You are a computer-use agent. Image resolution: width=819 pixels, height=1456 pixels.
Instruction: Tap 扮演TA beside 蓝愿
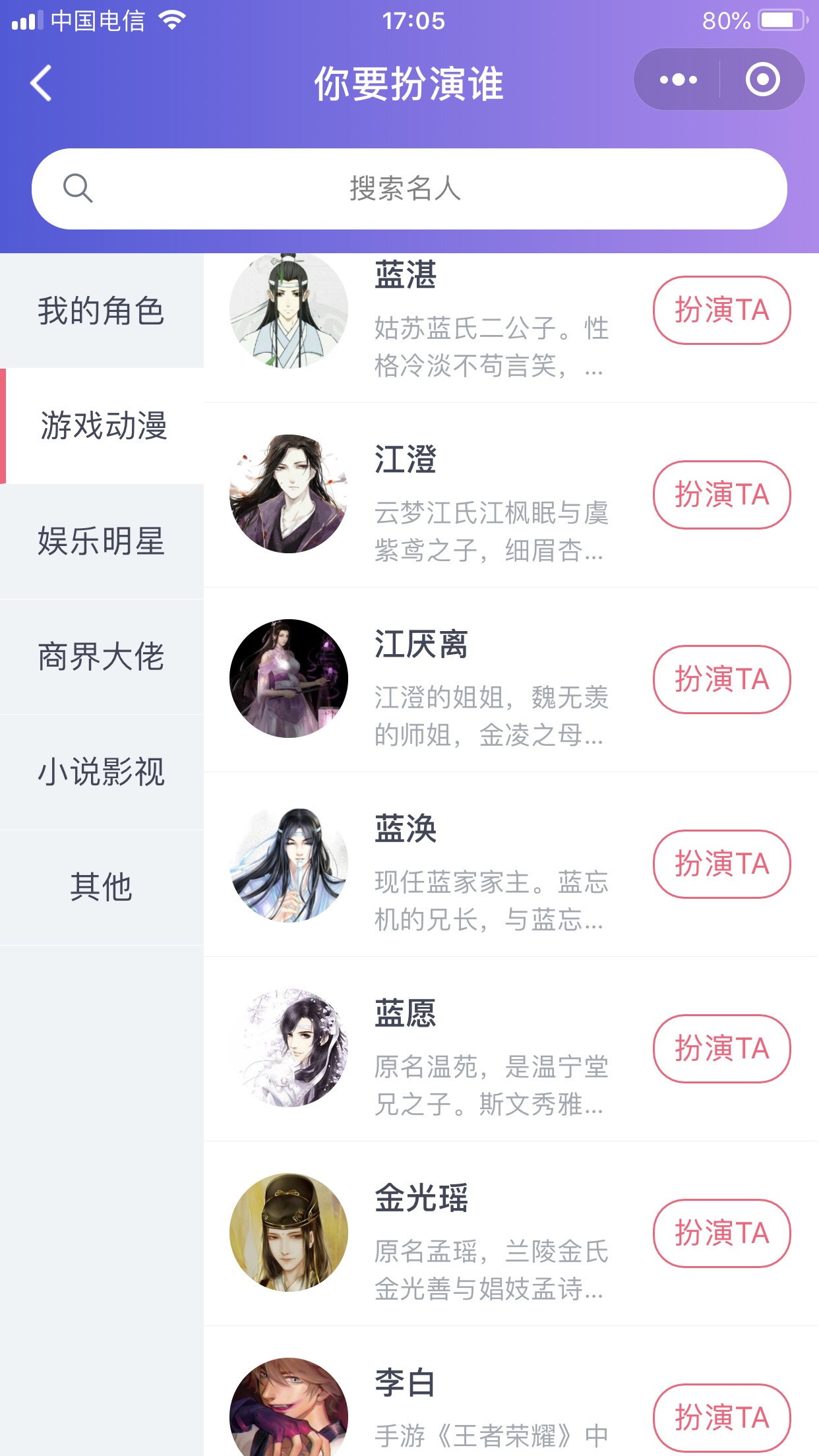pyautogui.click(x=722, y=1048)
